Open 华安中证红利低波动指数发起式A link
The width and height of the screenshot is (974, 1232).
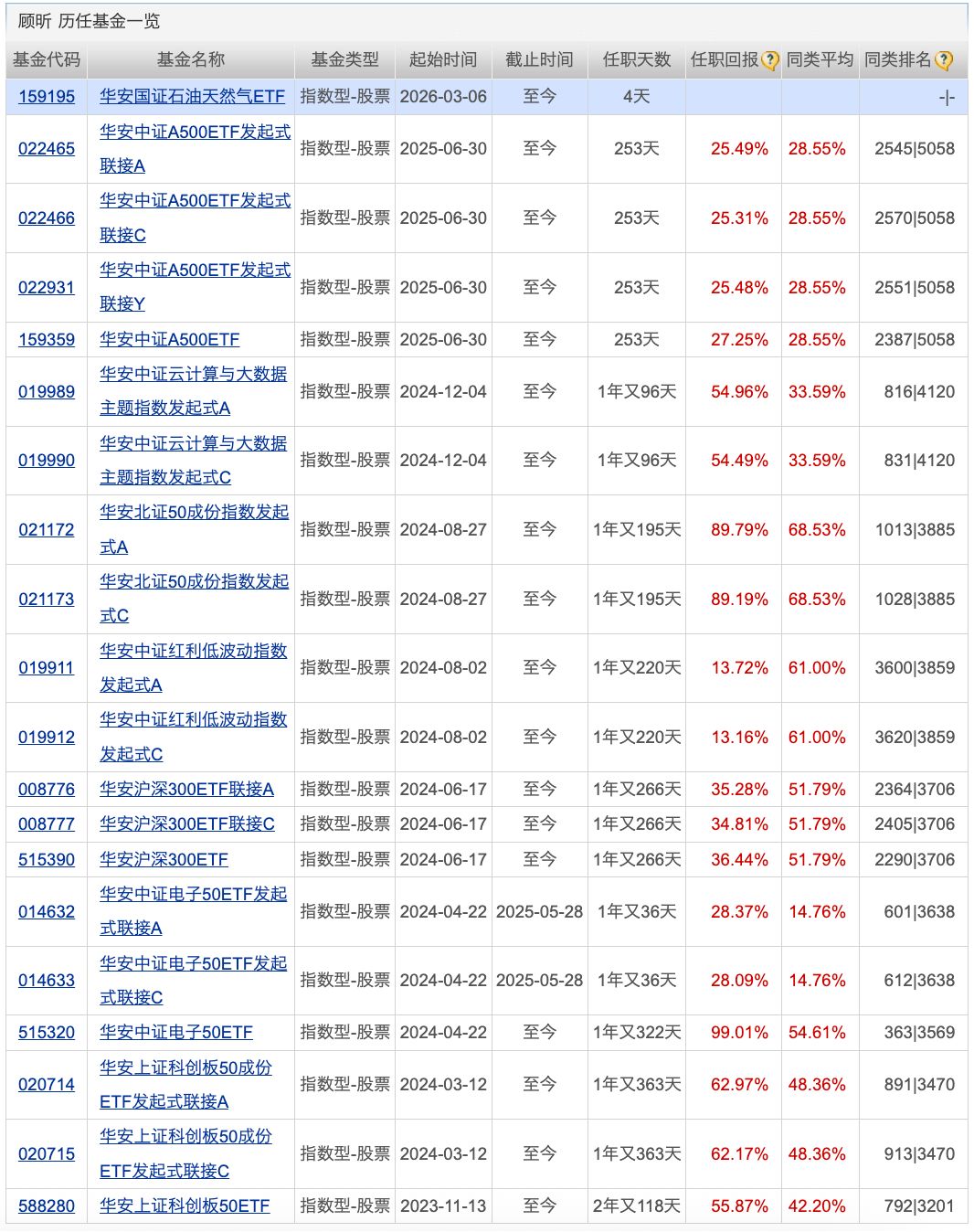193,652
